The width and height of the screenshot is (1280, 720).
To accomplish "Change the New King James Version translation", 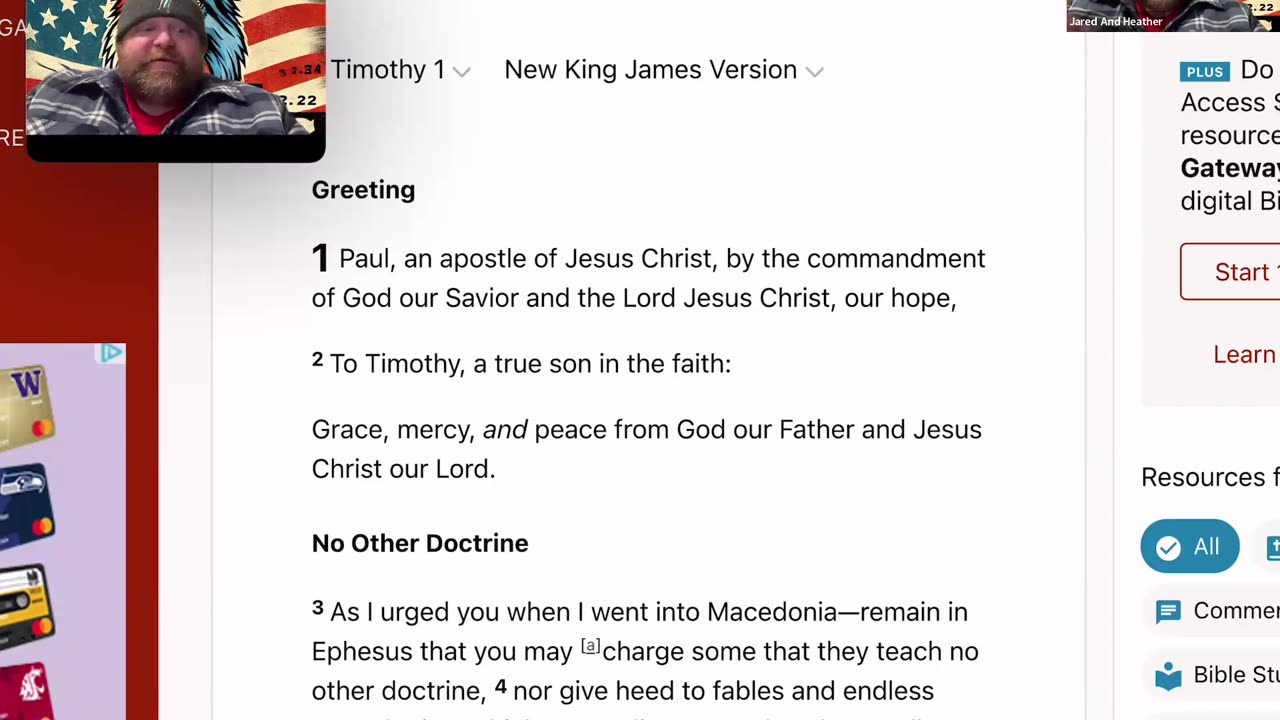I will pos(663,70).
